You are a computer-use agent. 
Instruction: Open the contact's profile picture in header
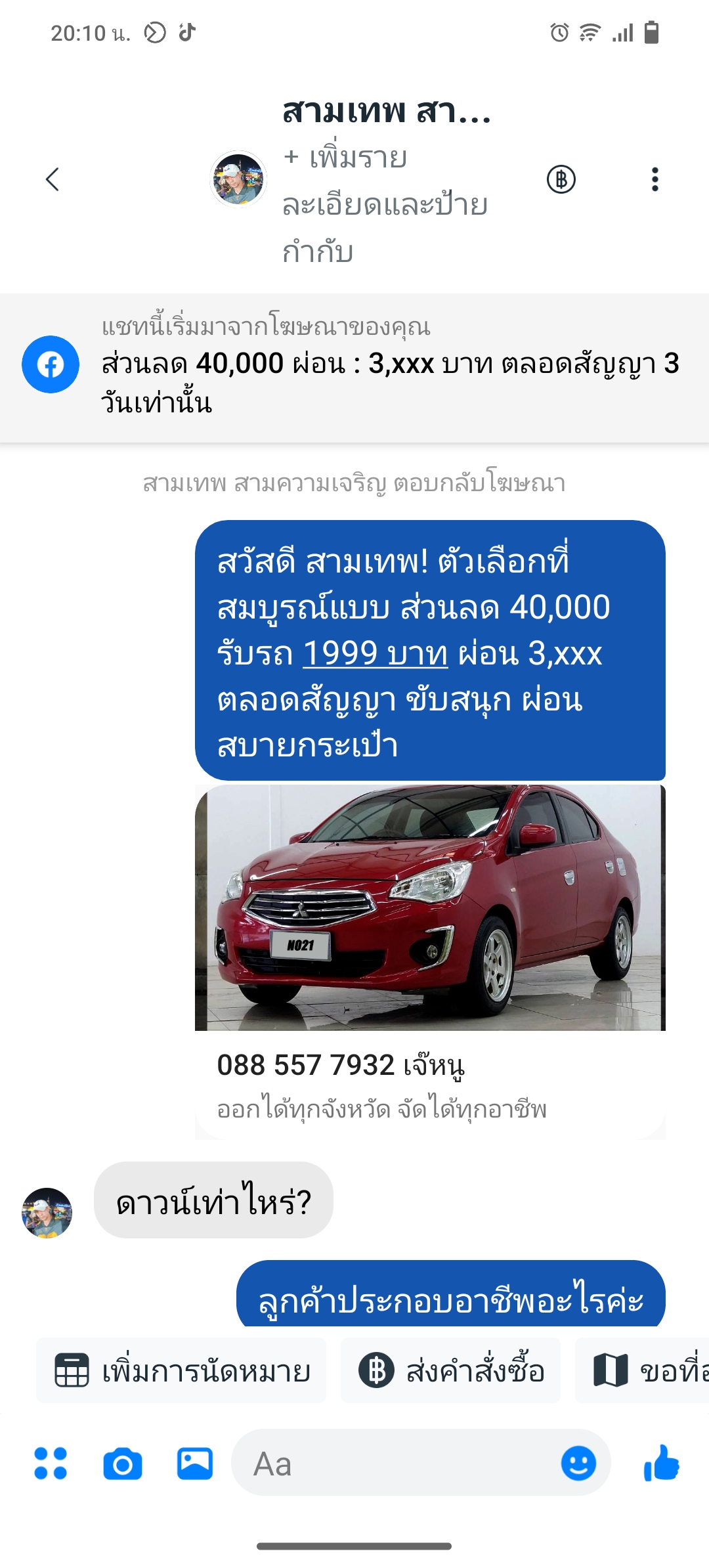pos(238,179)
